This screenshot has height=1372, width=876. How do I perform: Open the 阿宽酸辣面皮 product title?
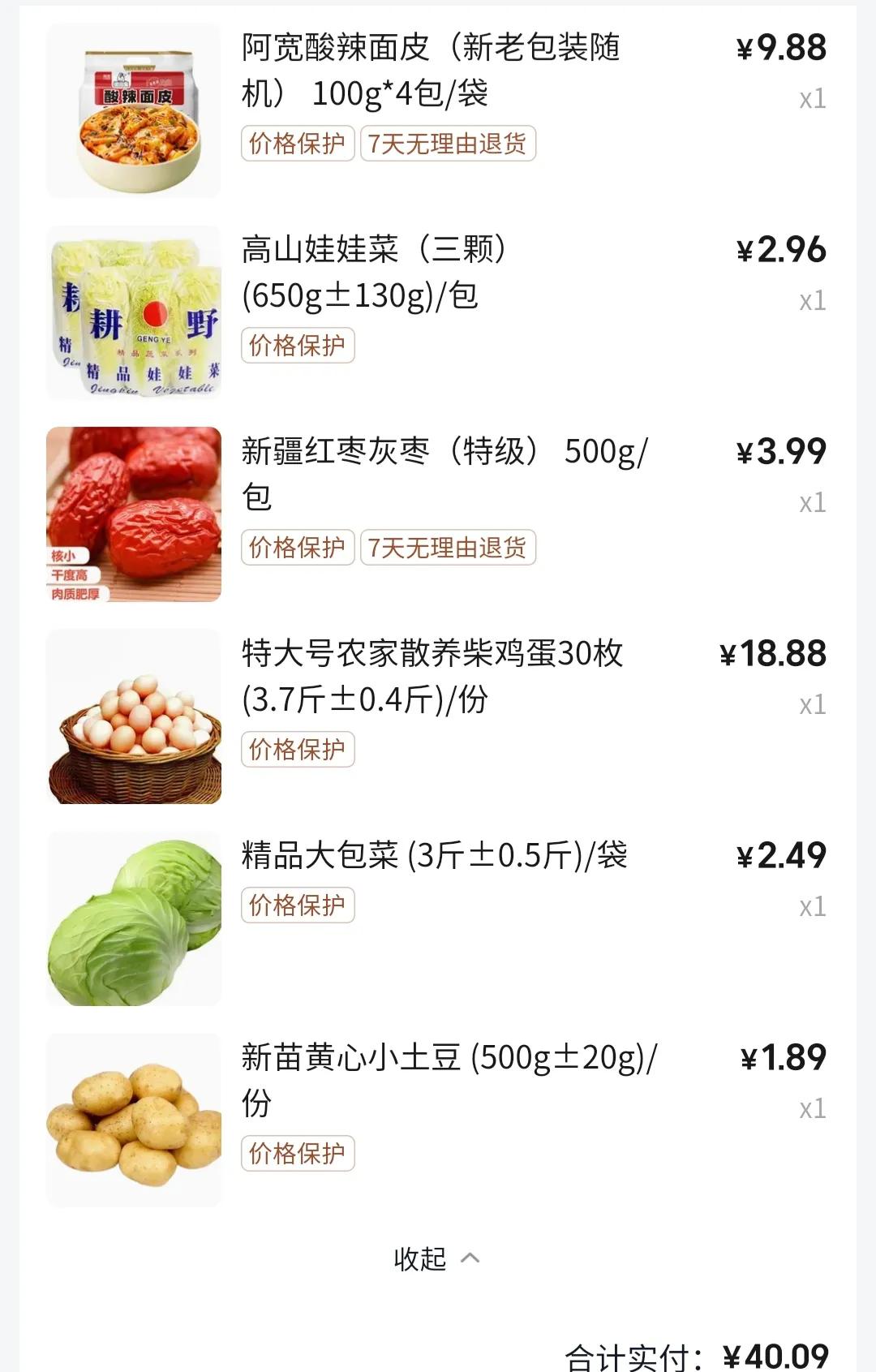pos(430,69)
